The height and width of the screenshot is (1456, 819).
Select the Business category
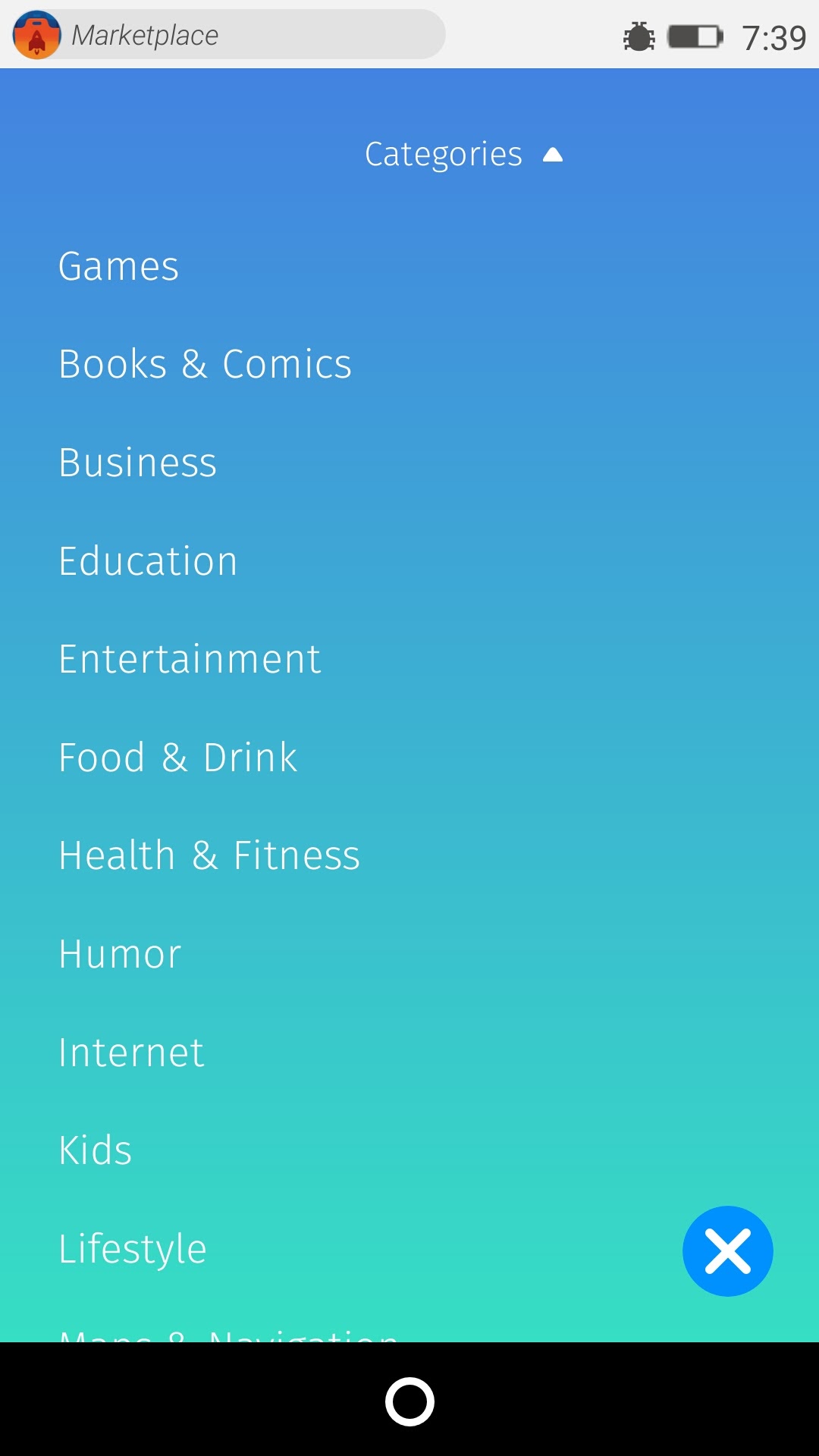pyautogui.click(x=138, y=463)
